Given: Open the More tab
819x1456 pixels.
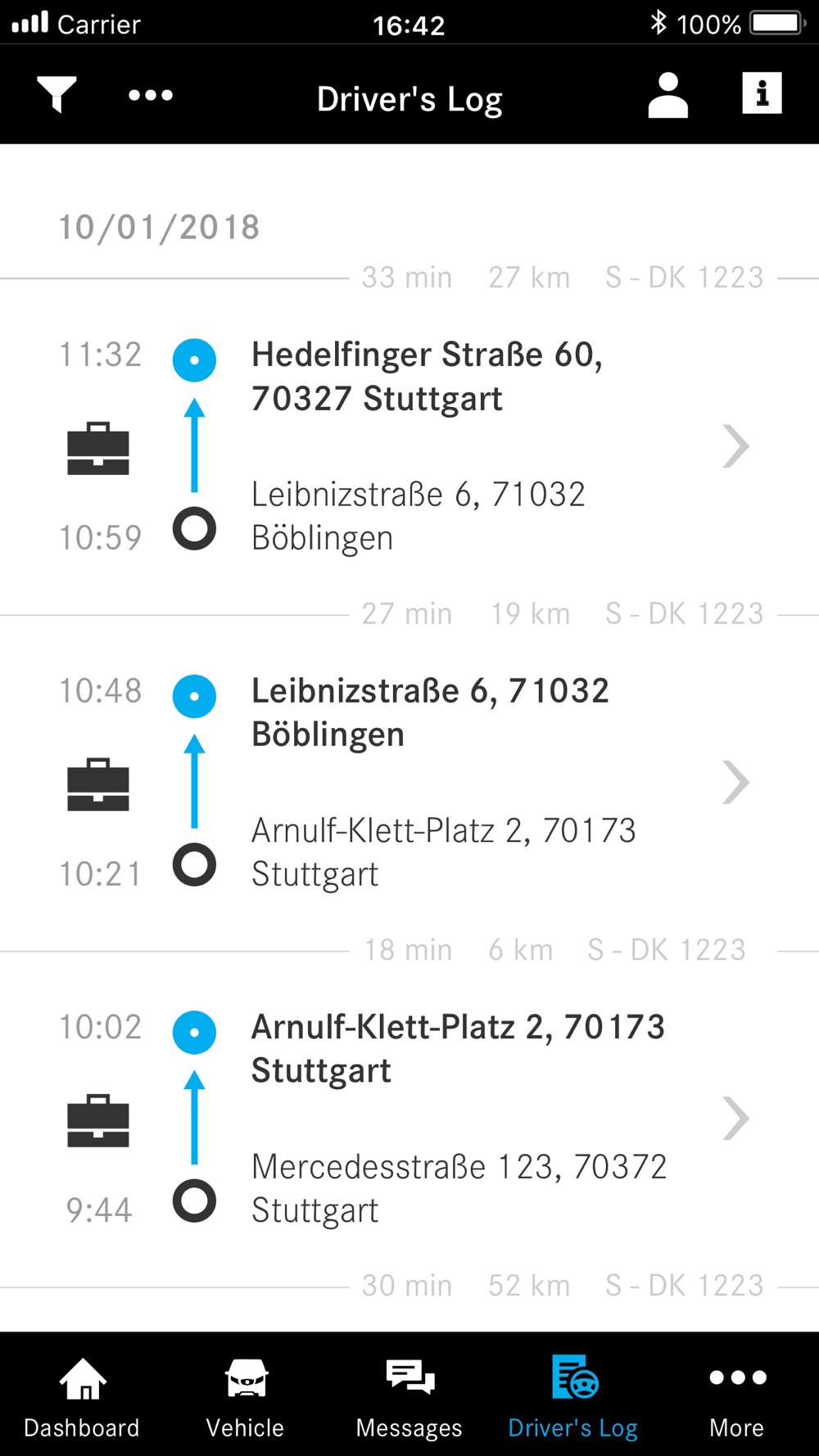Looking at the screenshot, I should [x=737, y=1395].
